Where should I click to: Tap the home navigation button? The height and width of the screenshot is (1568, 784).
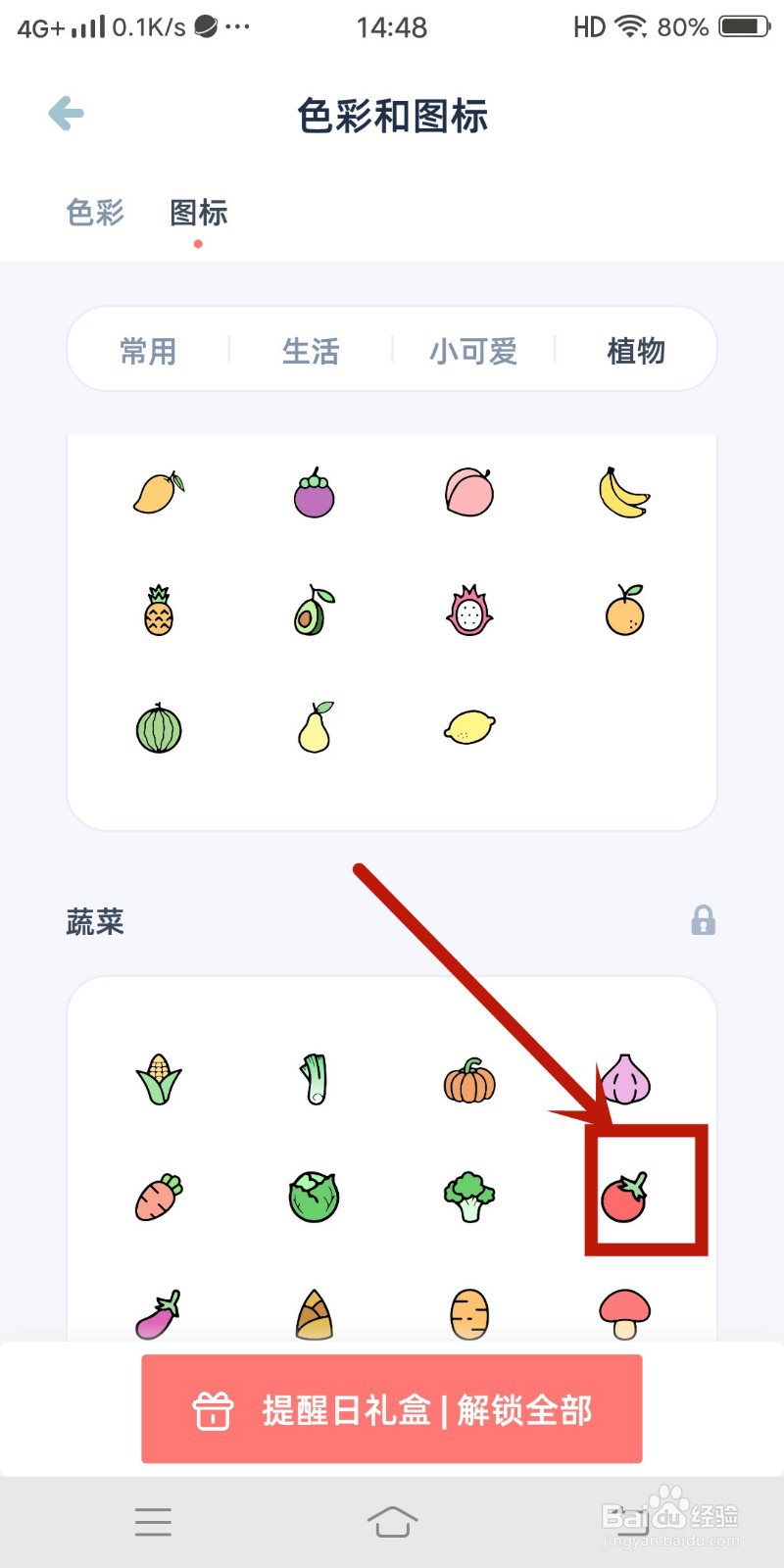[392, 1522]
